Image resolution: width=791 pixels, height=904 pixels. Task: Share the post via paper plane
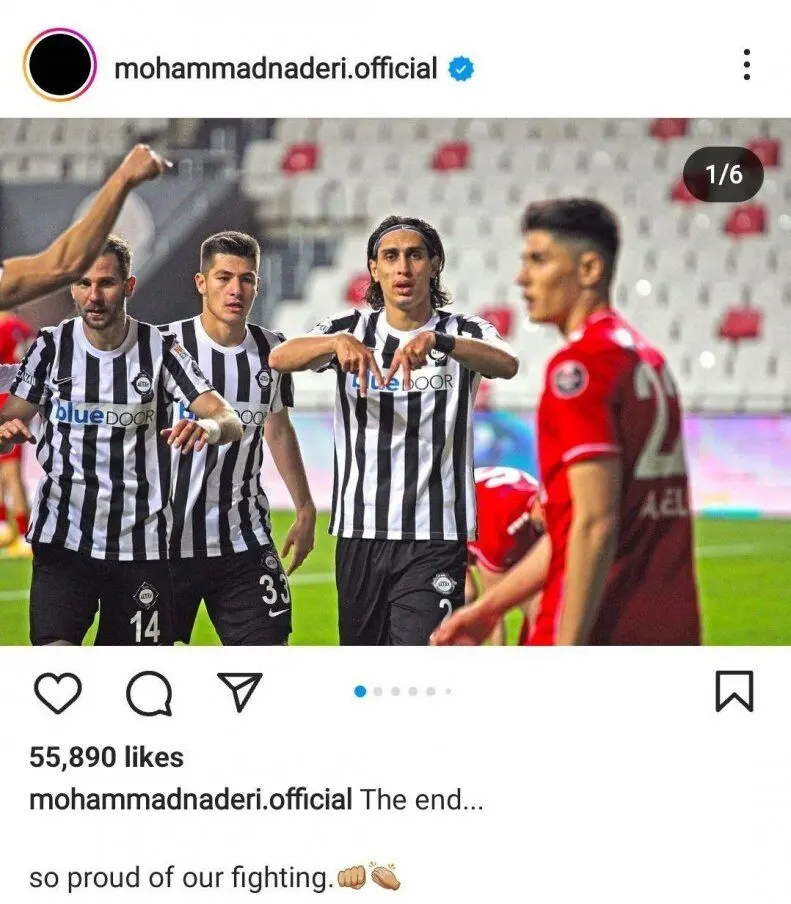click(x=240, y=691)
